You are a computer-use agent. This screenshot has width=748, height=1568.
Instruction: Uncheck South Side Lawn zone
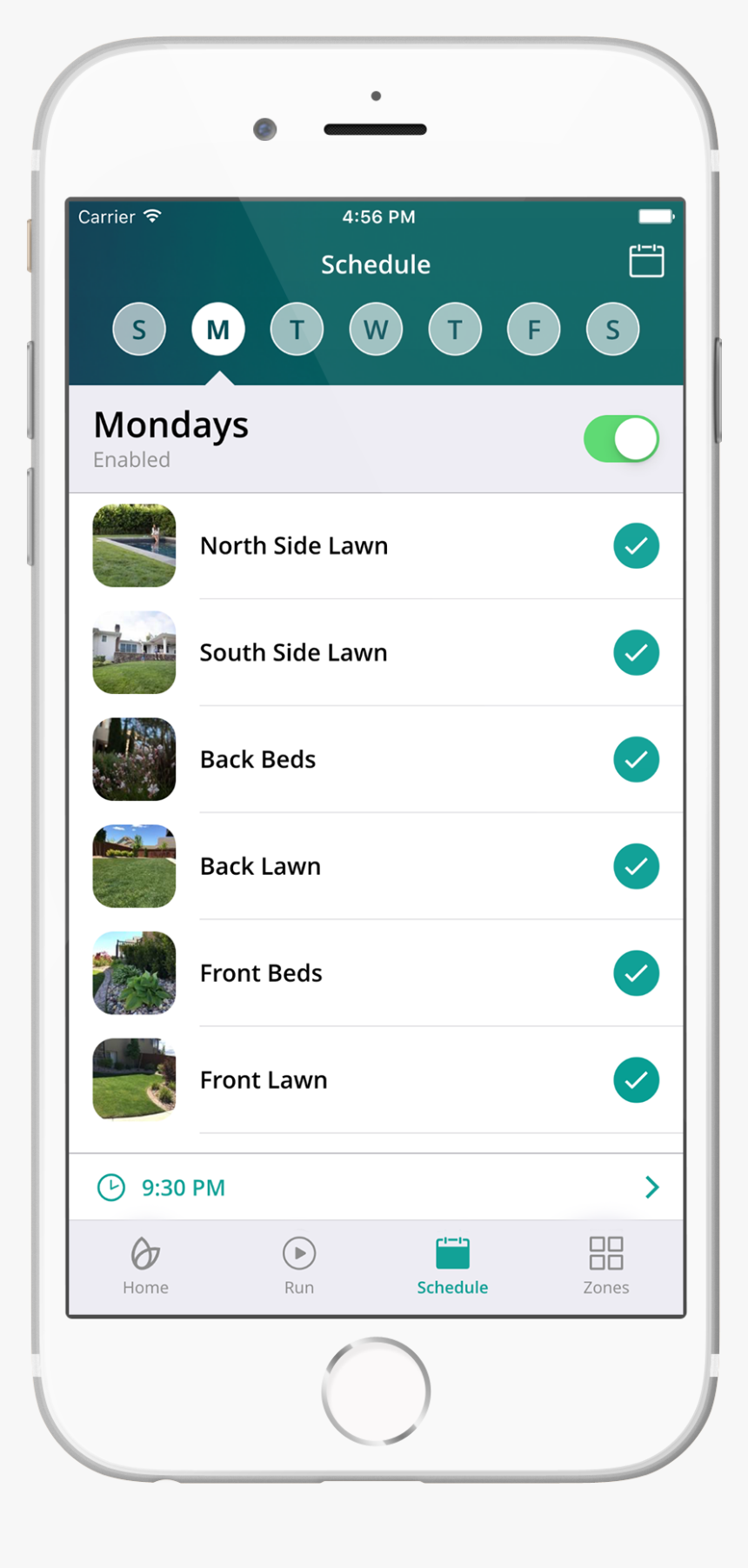(636, 652)
